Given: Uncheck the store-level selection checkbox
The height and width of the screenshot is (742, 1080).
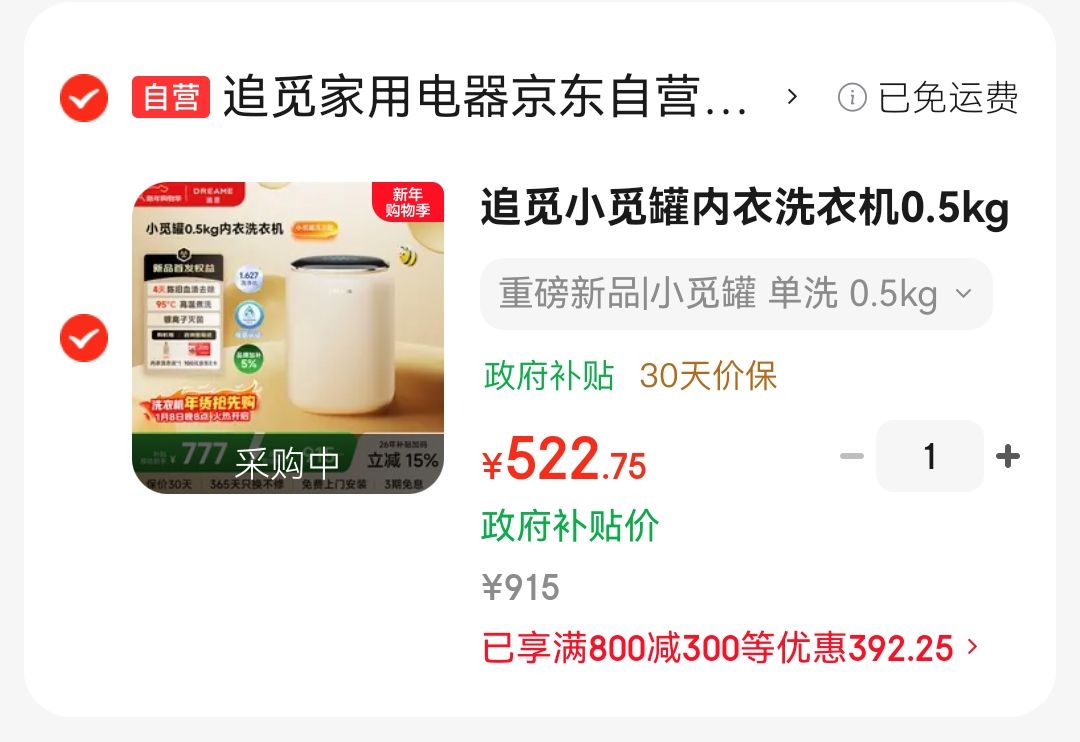Looking at the screenshot, I should (84, 98).
